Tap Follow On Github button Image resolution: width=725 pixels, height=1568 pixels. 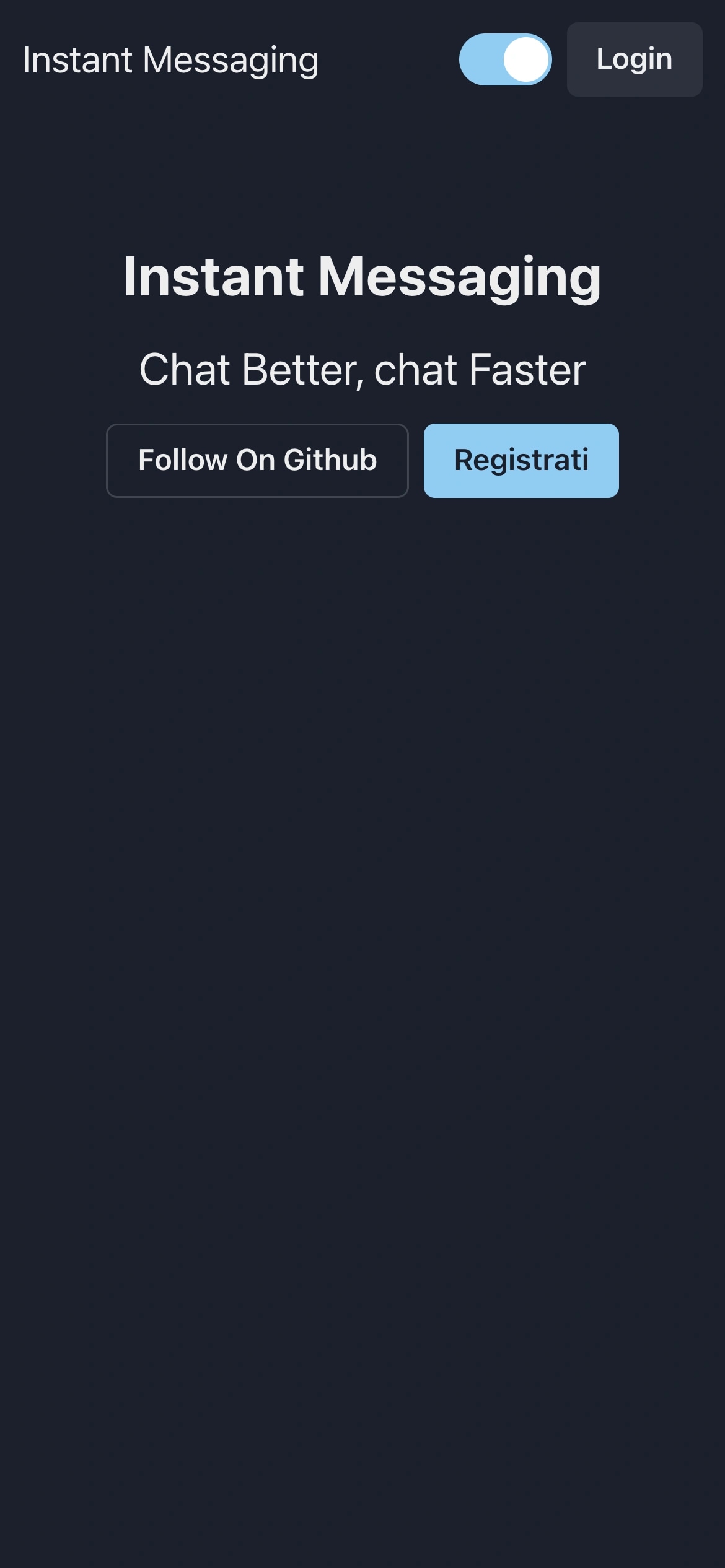(x=257, y=461)
